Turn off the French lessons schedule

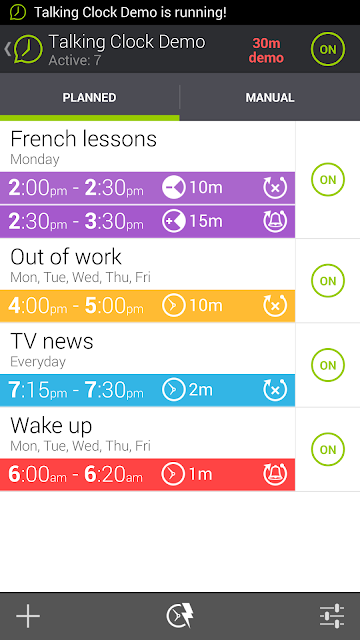click(x=328, y=180)
